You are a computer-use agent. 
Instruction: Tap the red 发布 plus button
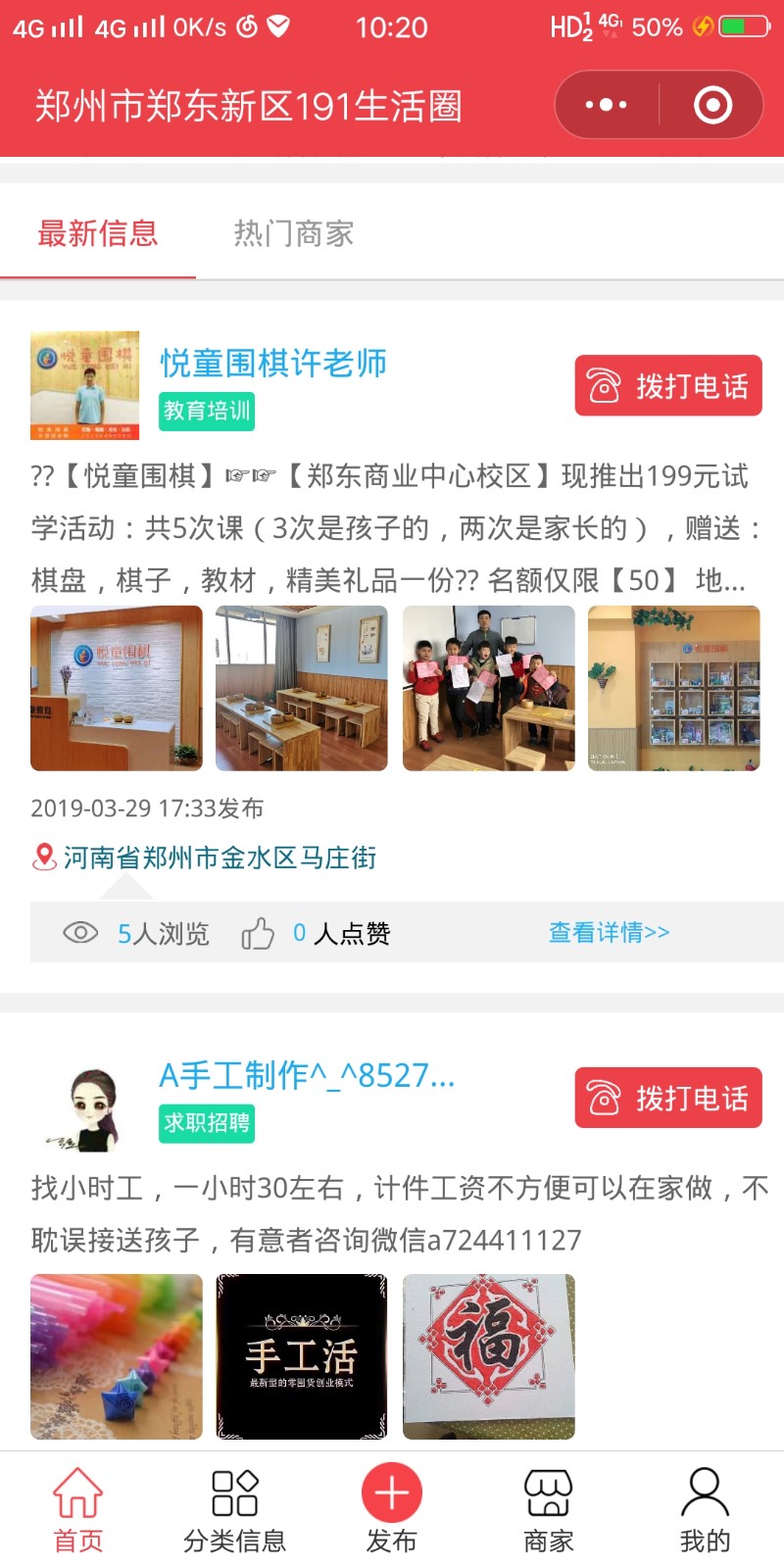(x=391, y=1494)
